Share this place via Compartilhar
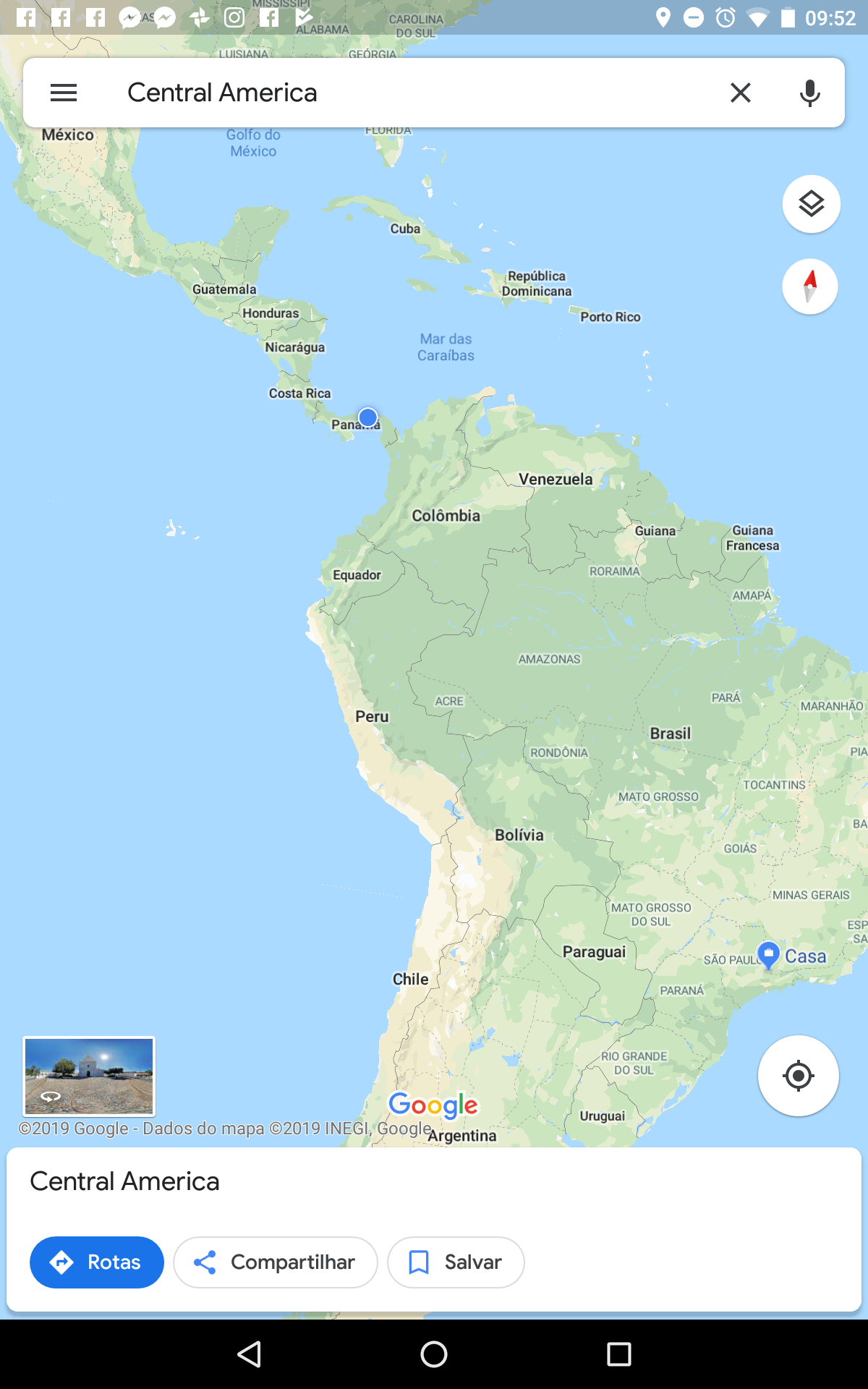The height and width of the screenshot is (1389, 868). [276, 1262]
